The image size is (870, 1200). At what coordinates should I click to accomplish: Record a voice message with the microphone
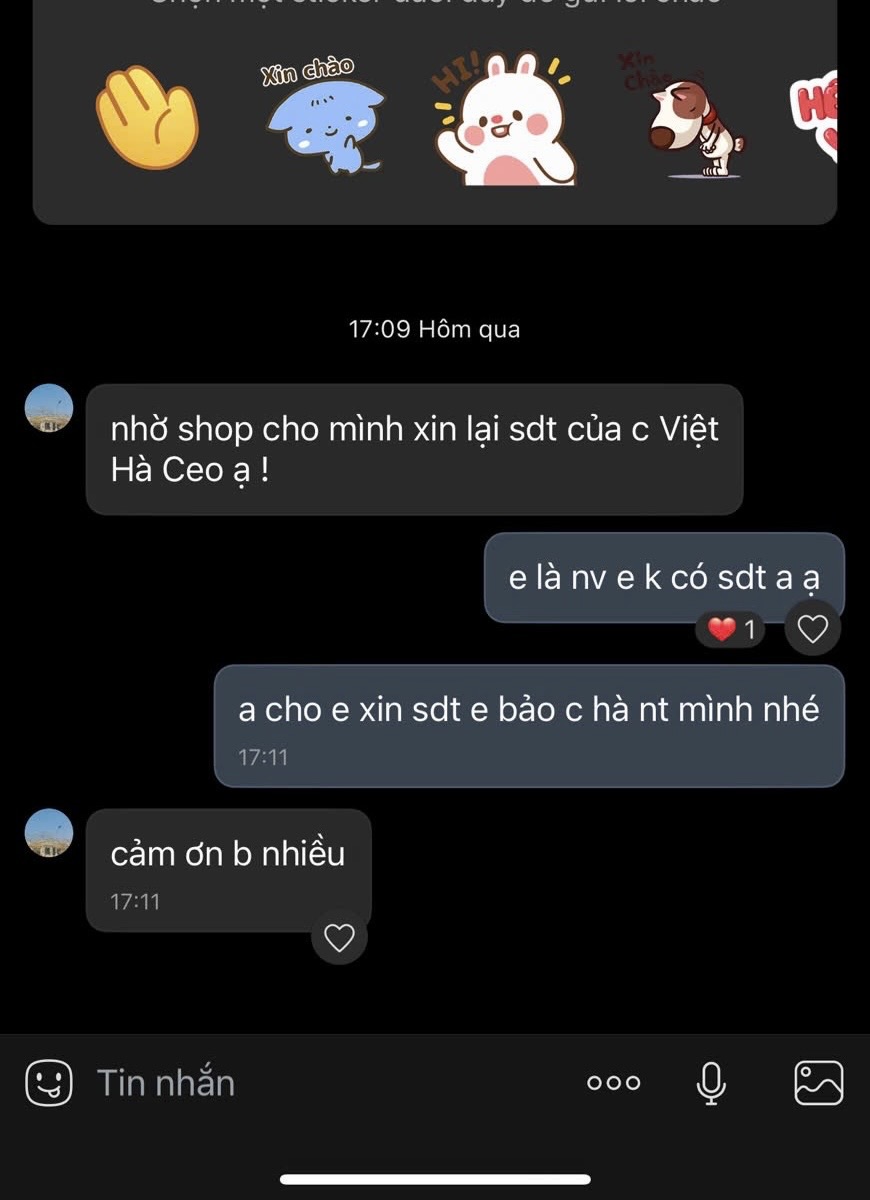[711, 1083]
